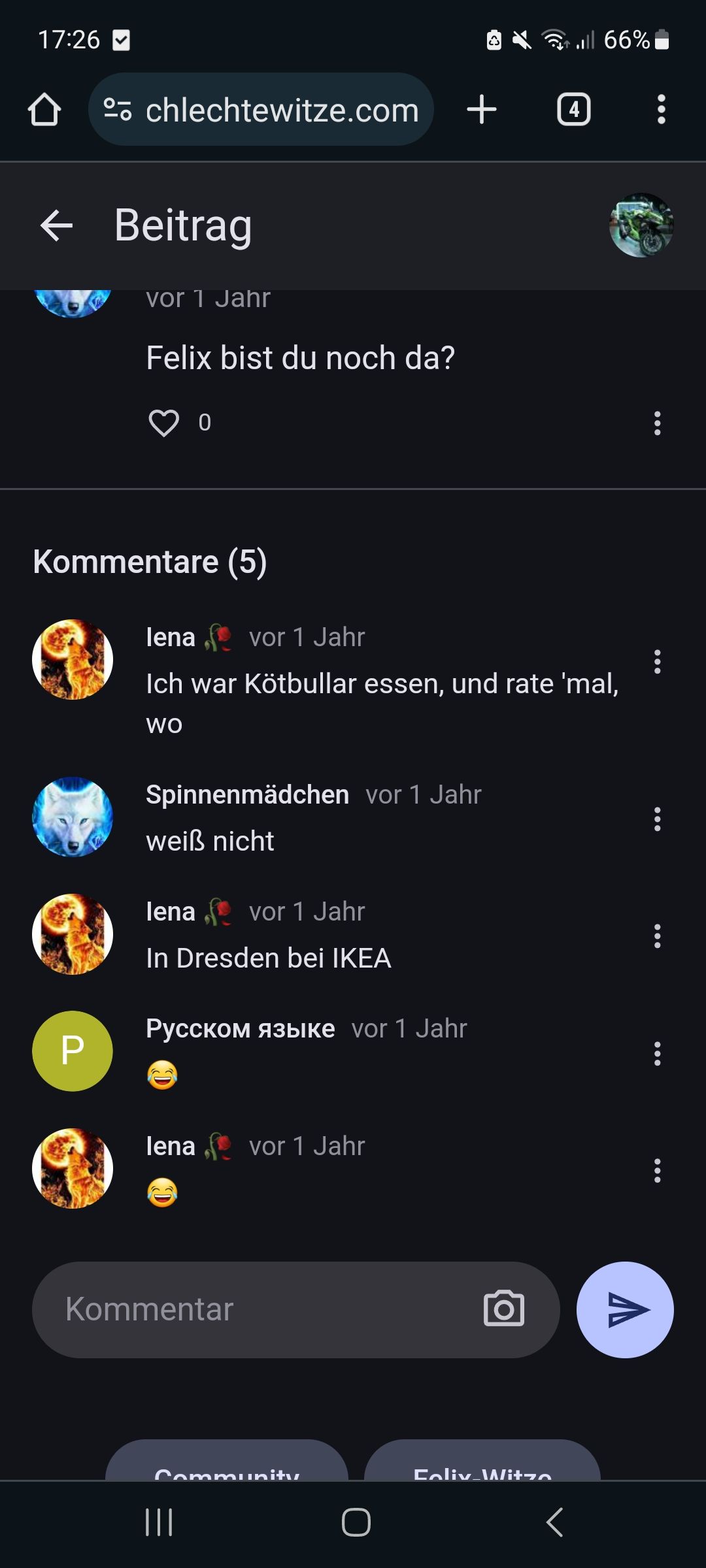Screen dimensions: 706x1568
Task: Open options for lena's Kötbullar comment
Action: pyautogui.click(x=657, y=662)
